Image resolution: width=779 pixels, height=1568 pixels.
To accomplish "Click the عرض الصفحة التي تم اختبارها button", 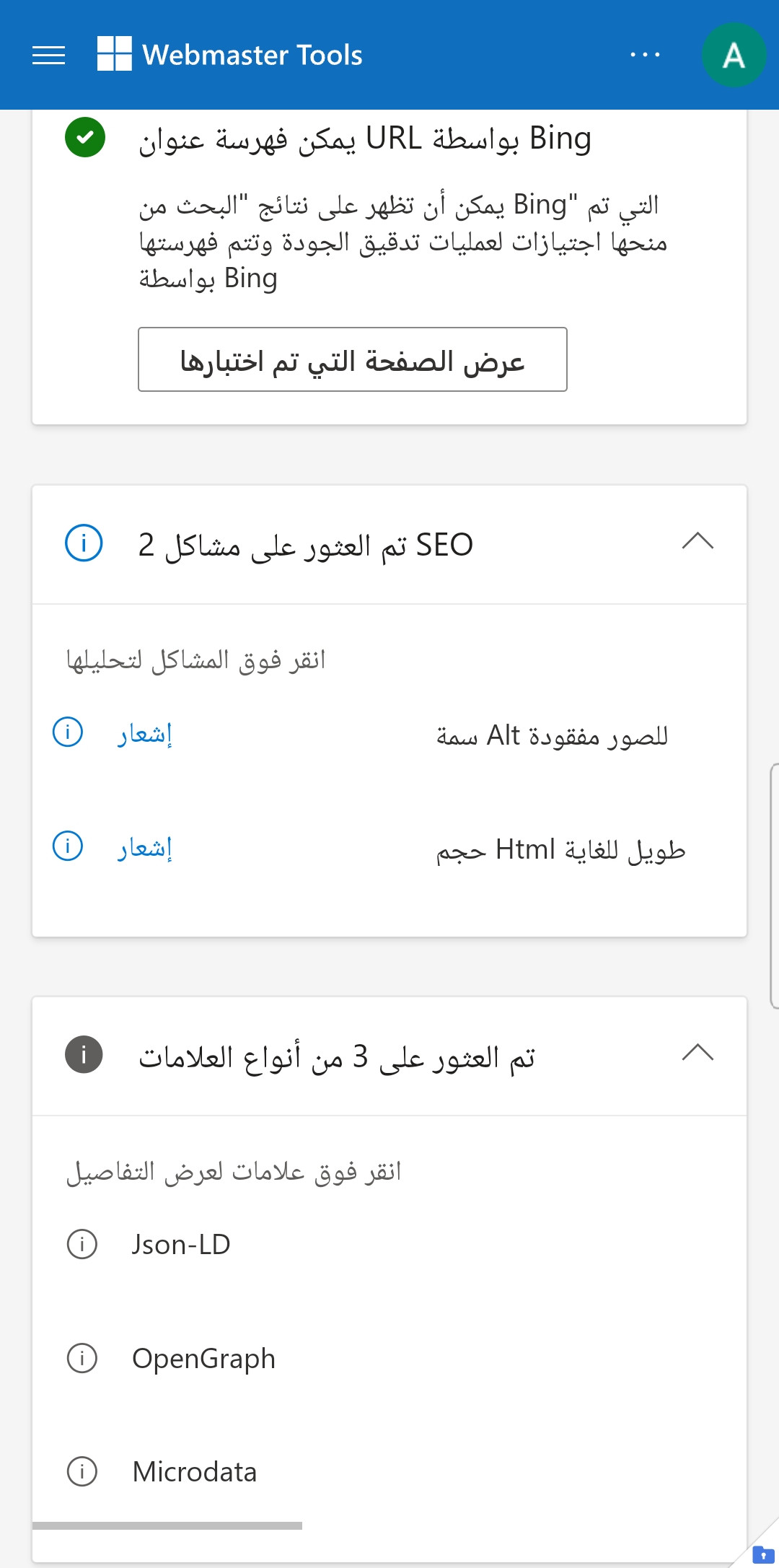I will click(352, 359).
